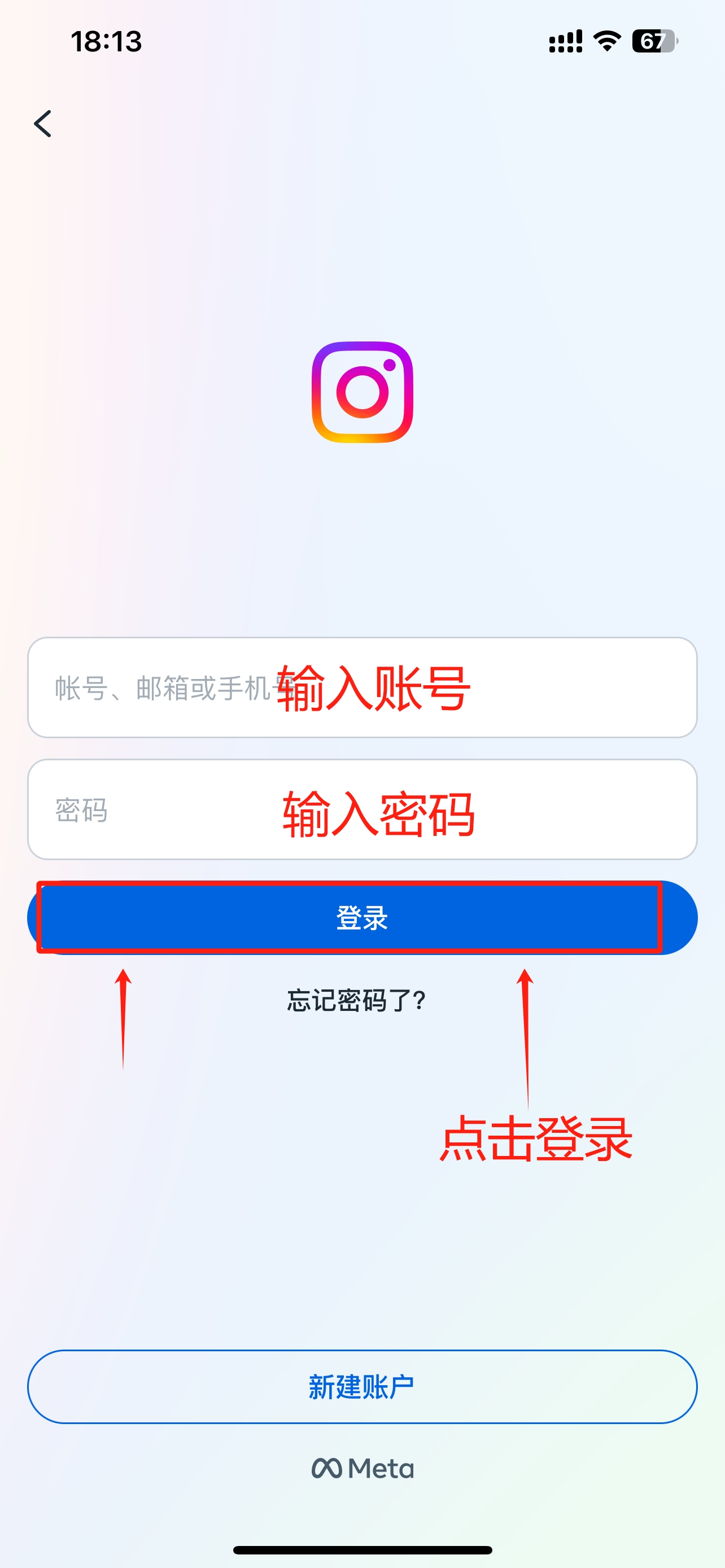This screenshot has width=725, height=1568.
Task: Tap the home indicator bar at screen bottom
Action: [x=362, y=1549]
